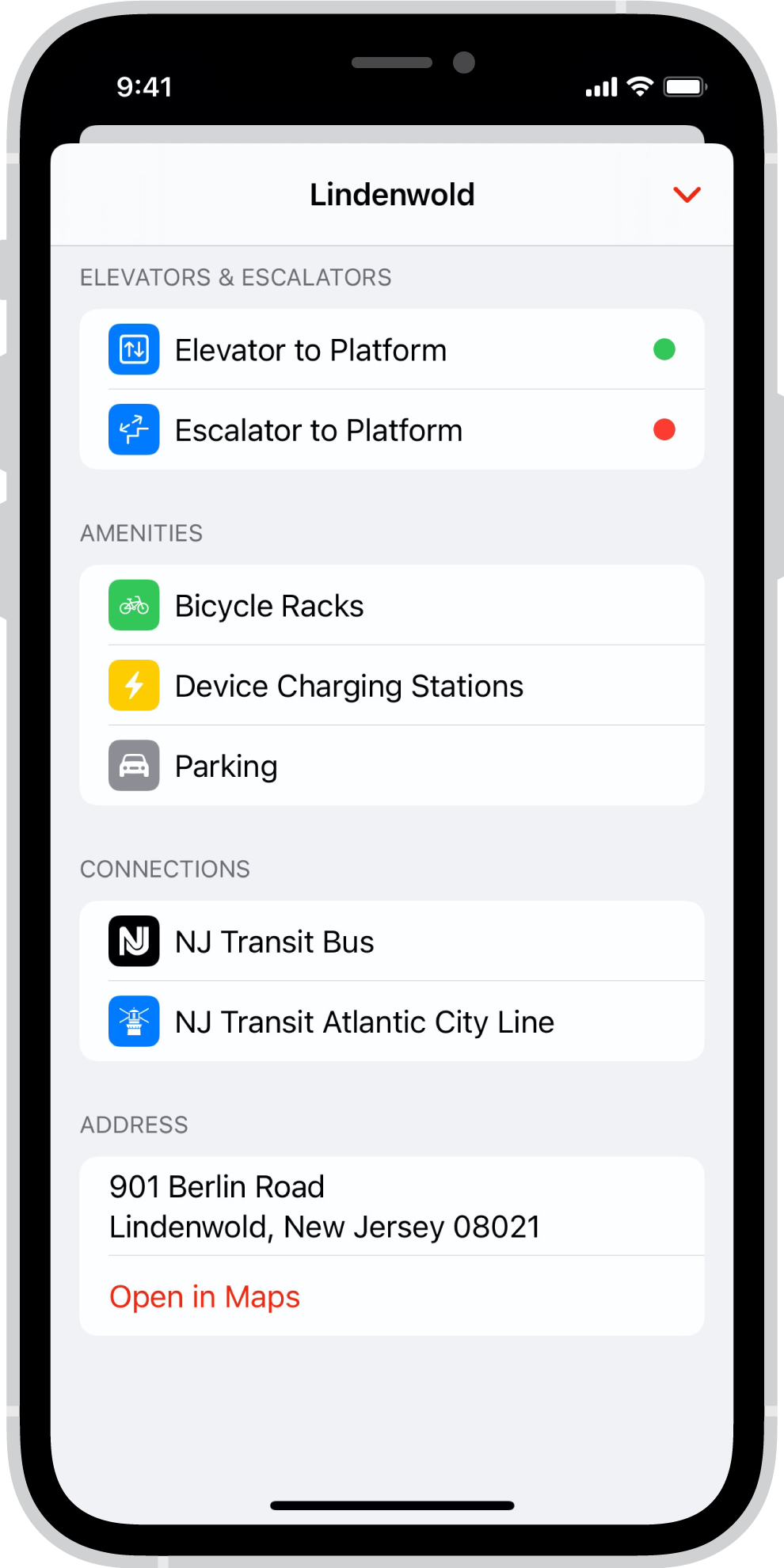Tap Open in Maps link
784x1568 pixels.
[204, 1296]
